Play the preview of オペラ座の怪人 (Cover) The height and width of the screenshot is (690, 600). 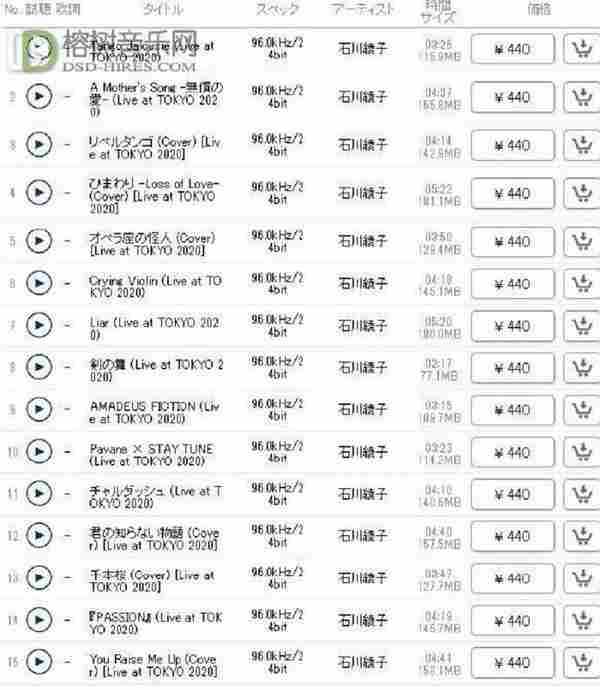tap(37, 241)
